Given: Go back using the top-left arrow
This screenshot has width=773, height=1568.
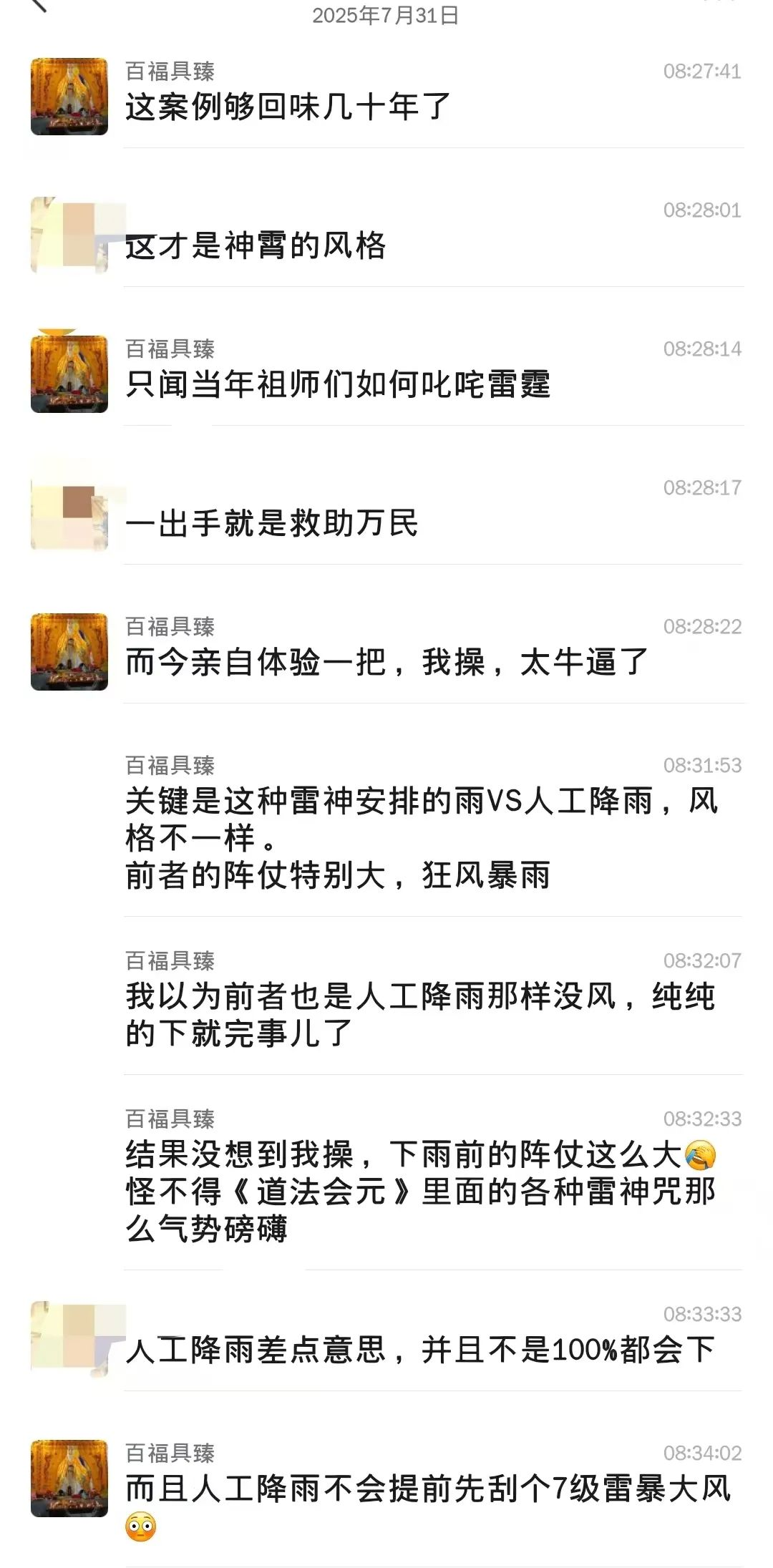Looking at the screenshot, I should (39, 4).
